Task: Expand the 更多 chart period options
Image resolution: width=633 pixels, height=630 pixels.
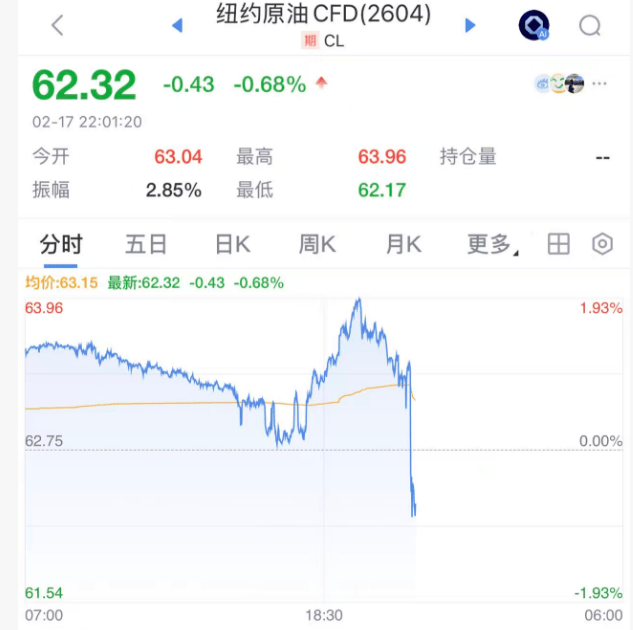Action: 491,245
